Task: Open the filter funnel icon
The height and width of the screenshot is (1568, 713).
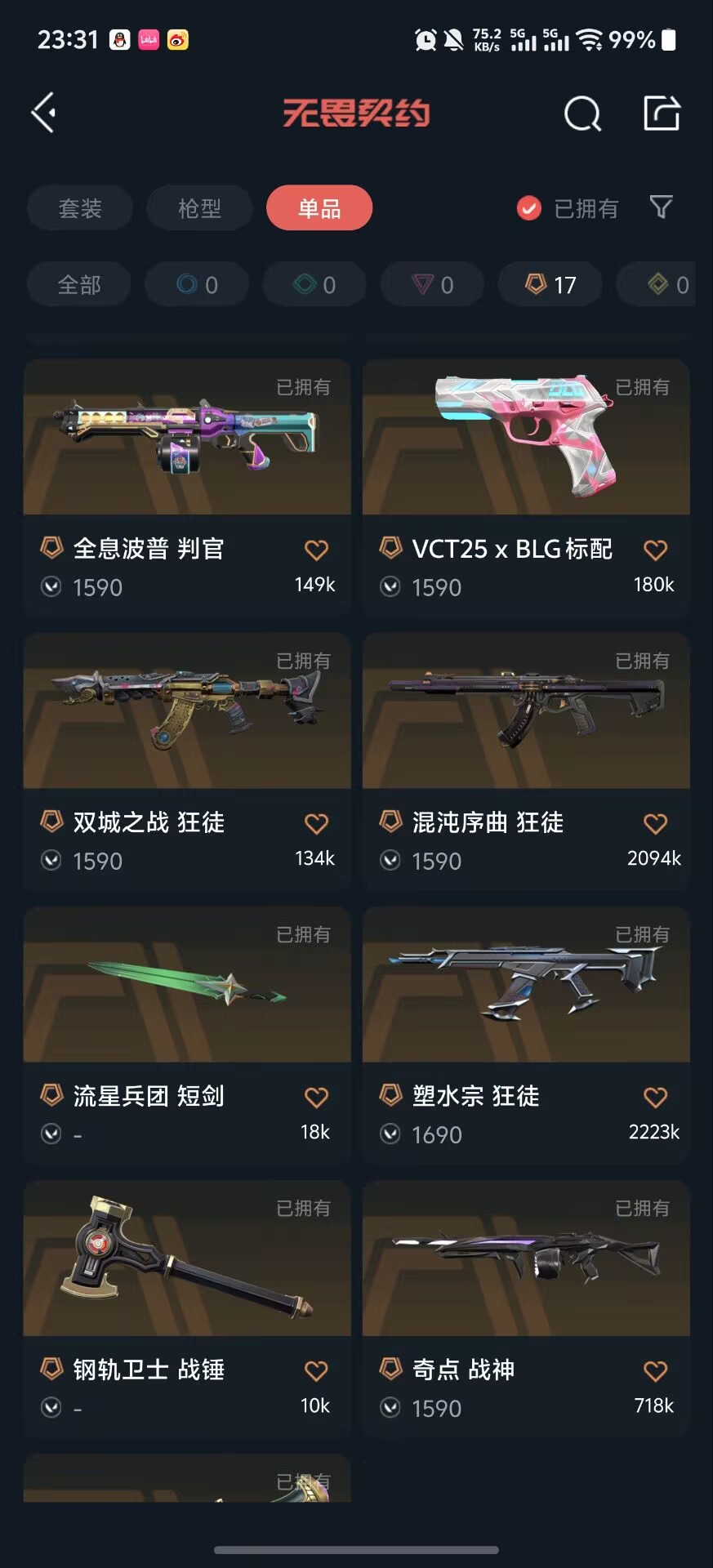Action: [662, 207]
